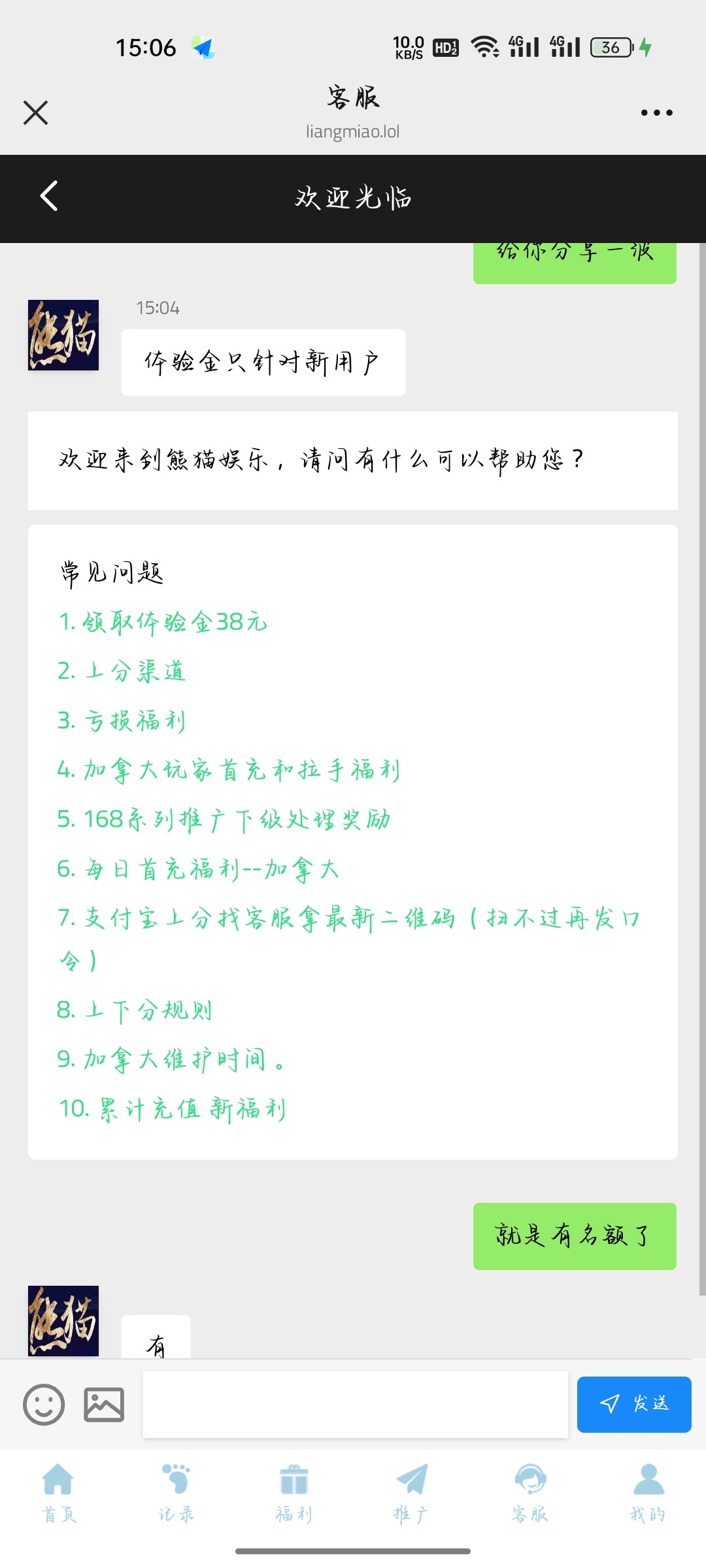
Task: Attach an image to the chat
Action: coord(104,1404)
